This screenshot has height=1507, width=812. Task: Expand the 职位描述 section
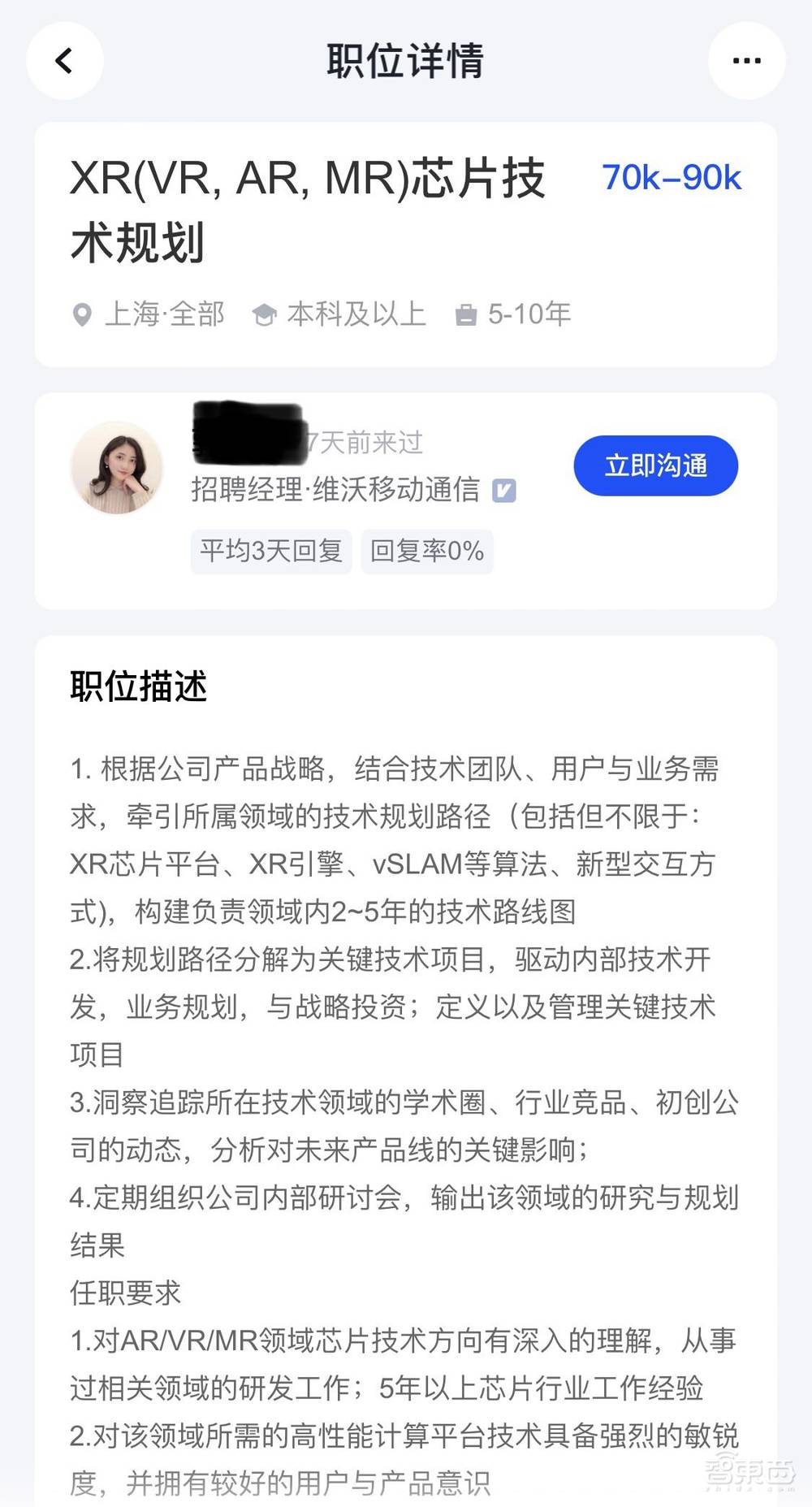[139, 687]
